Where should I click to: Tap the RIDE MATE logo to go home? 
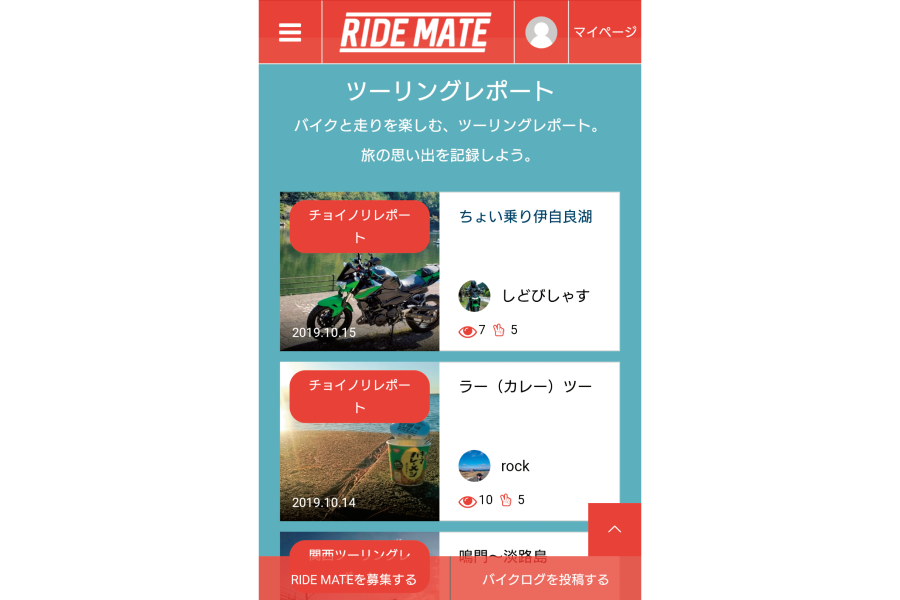[415, 32]
